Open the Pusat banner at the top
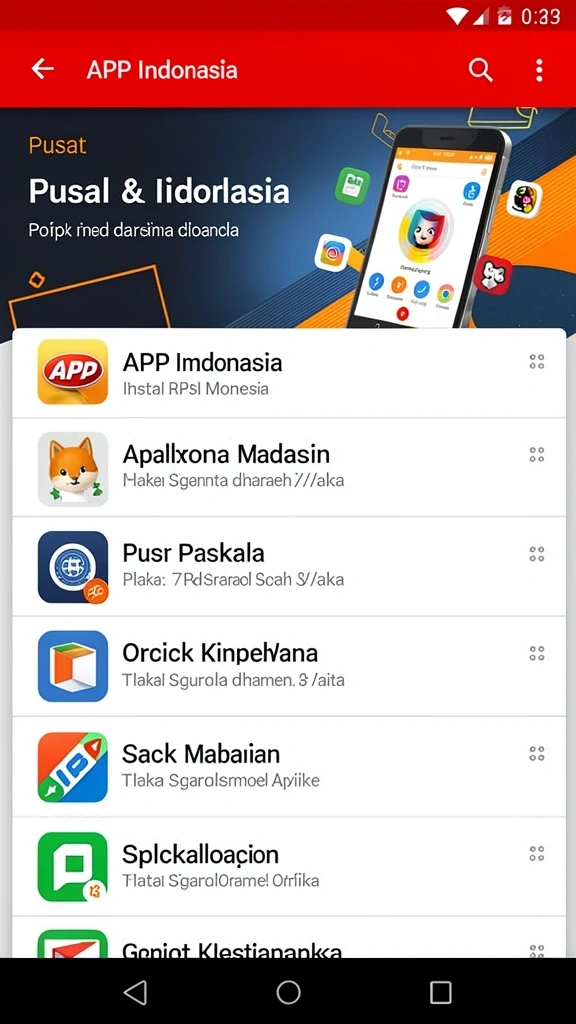Viewport: 576px width, 1024px height. 288,217
